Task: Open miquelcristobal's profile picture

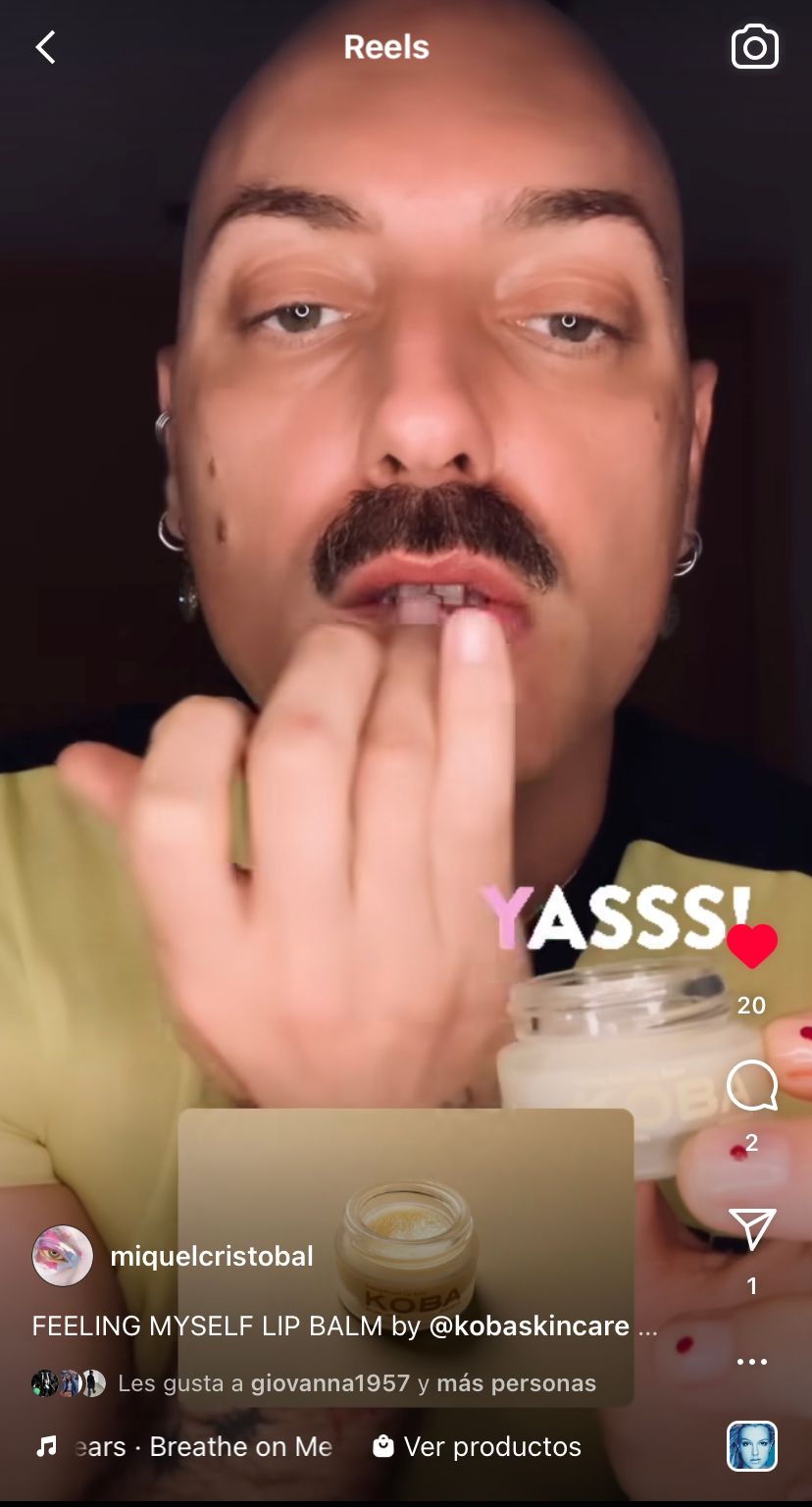Action: coord(63,1256)
